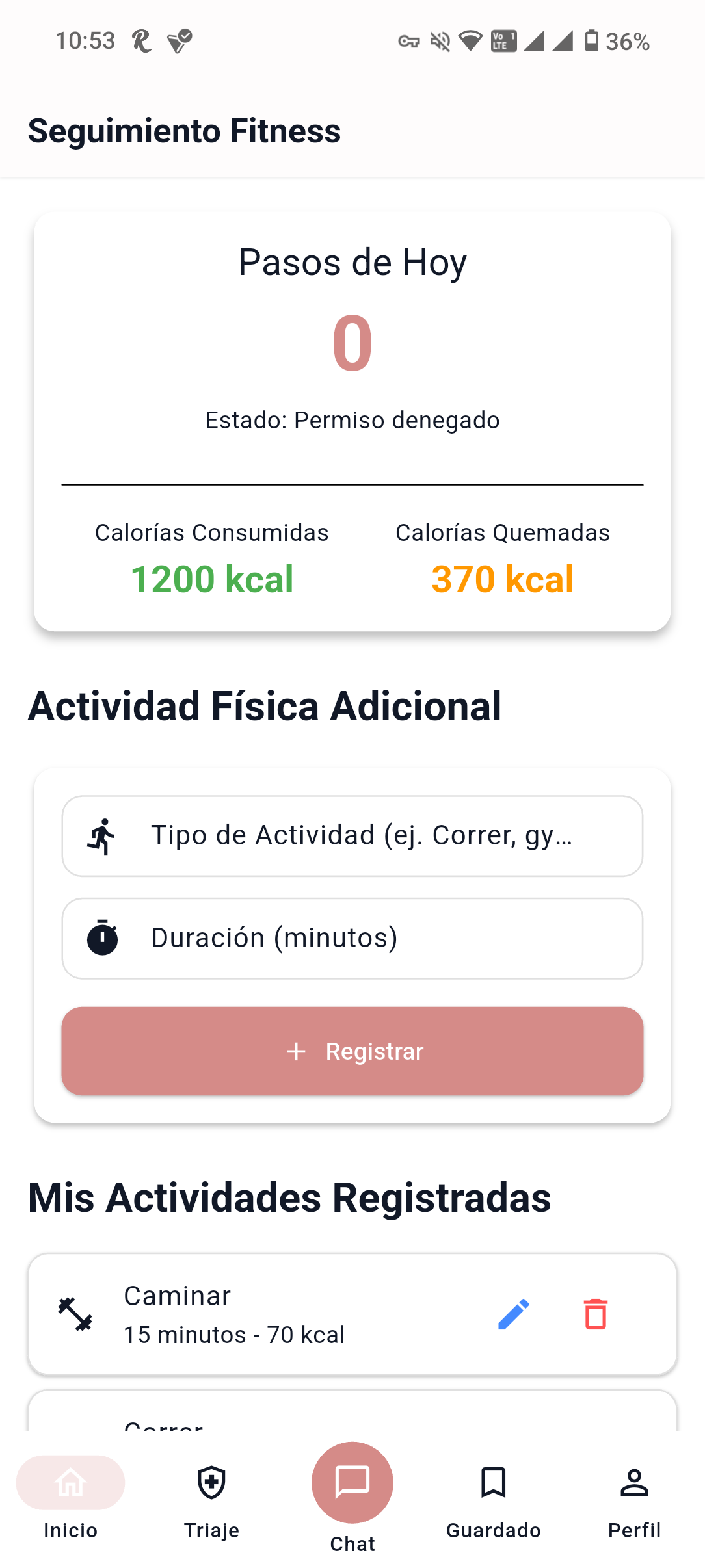Edit the Caminar activity with pencil icon
The height and width of the screenshot is (1568, 705).
pyautogui.click(x=513, y=1314)
